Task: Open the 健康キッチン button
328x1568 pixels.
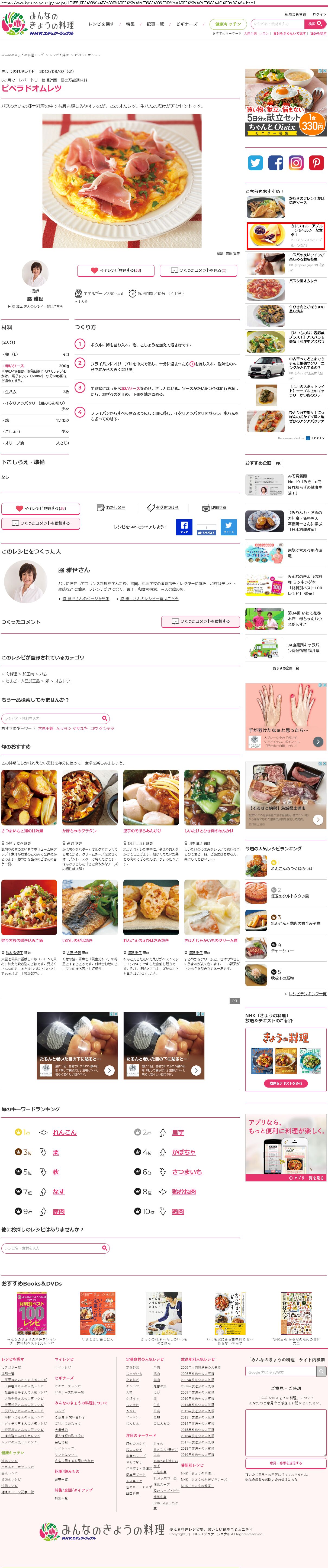Action: 227,24
